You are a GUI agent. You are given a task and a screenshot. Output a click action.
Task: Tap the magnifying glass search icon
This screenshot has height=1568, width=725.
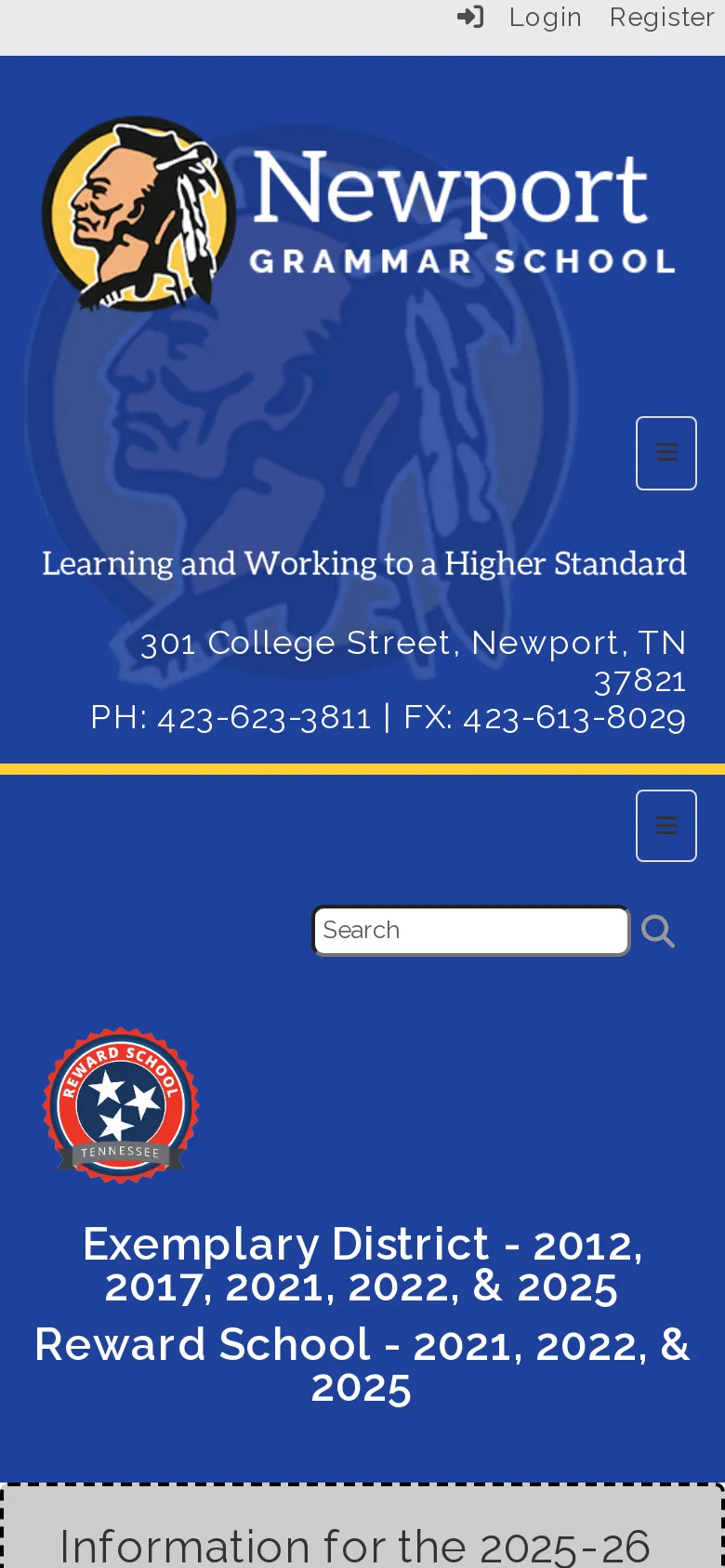[658, 931]
